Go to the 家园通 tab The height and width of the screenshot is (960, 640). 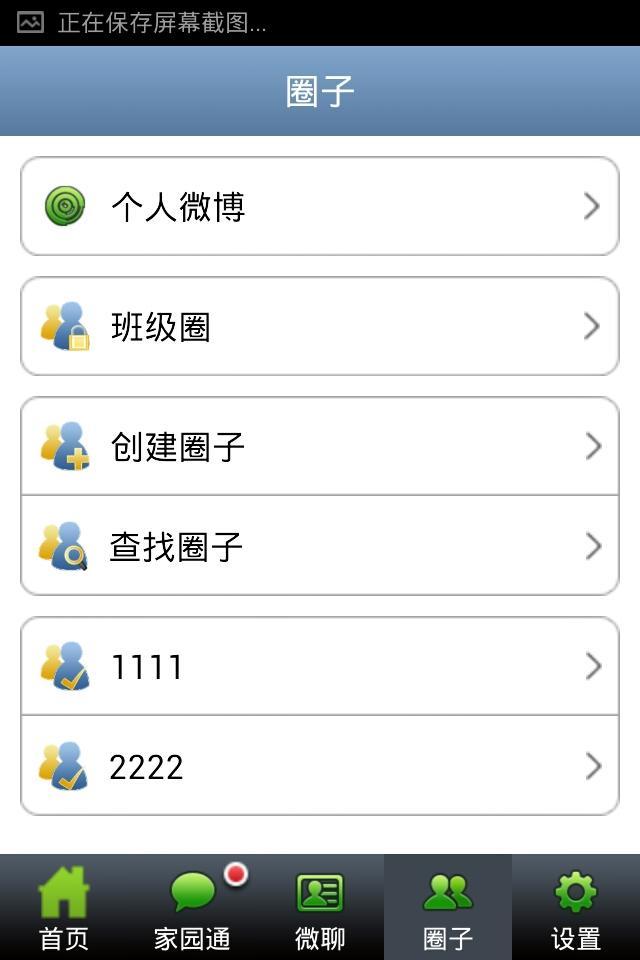point(192,908)
